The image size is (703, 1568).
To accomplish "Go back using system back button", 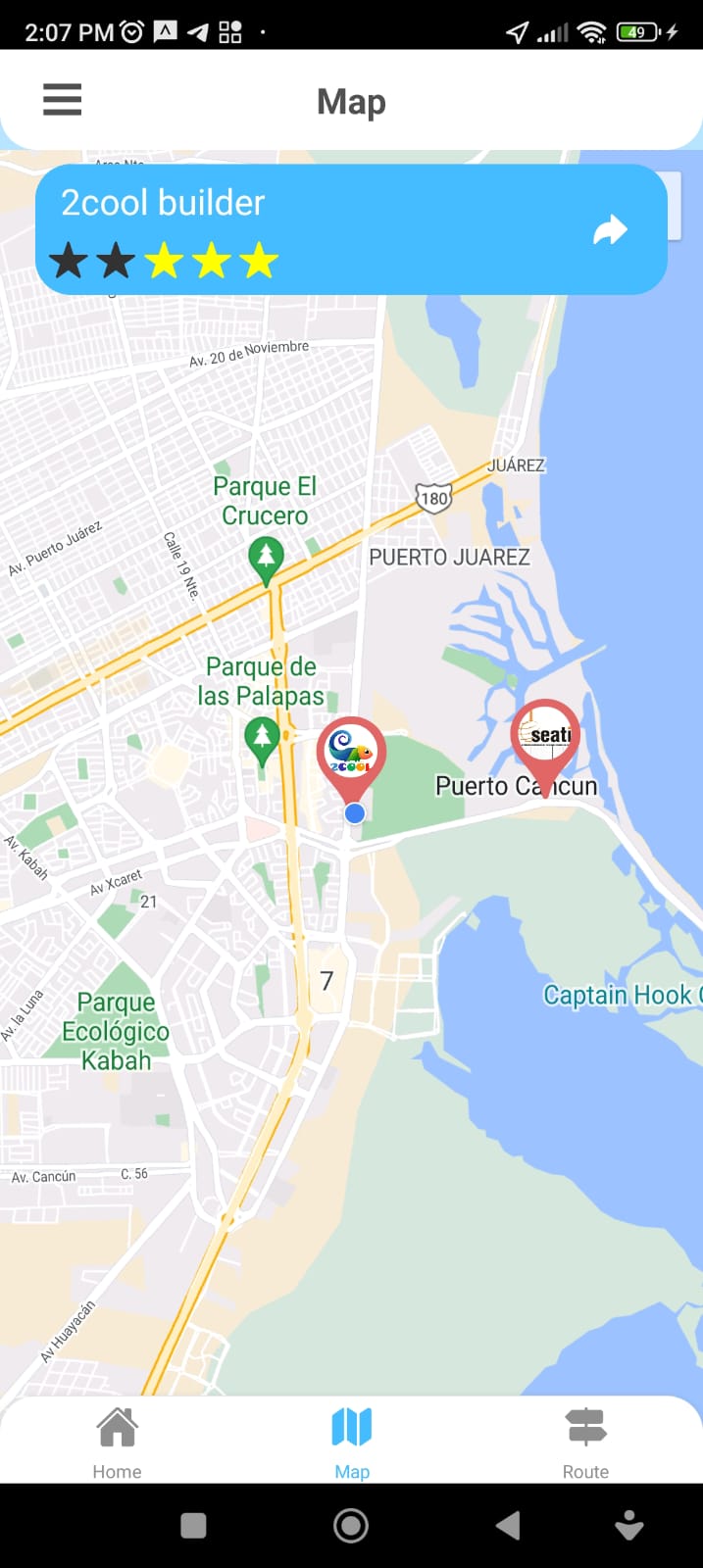I will (508, 1525).
